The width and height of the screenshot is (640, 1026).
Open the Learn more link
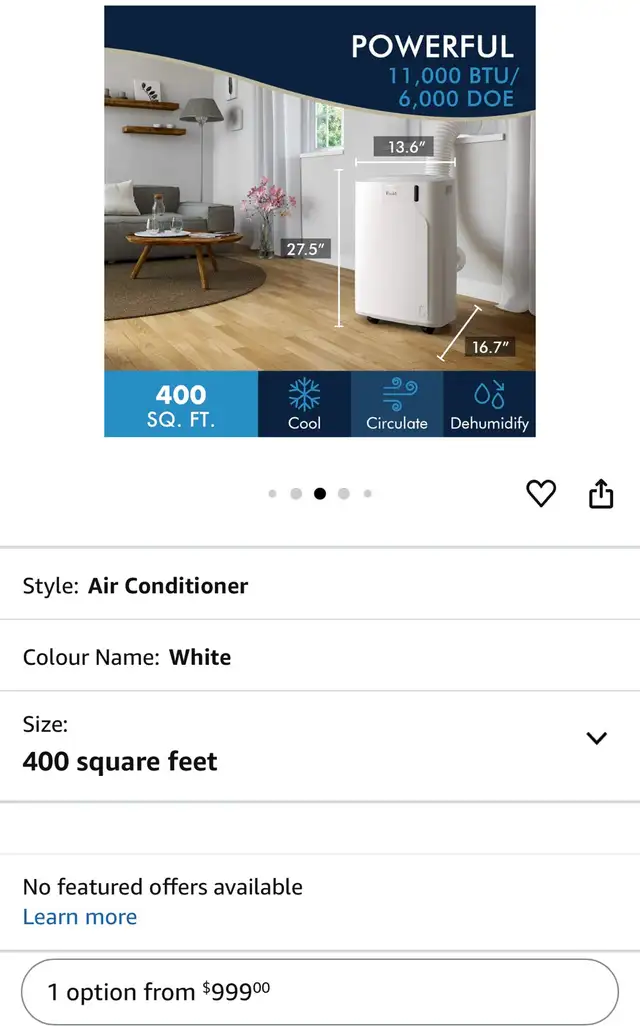point(80,917)
